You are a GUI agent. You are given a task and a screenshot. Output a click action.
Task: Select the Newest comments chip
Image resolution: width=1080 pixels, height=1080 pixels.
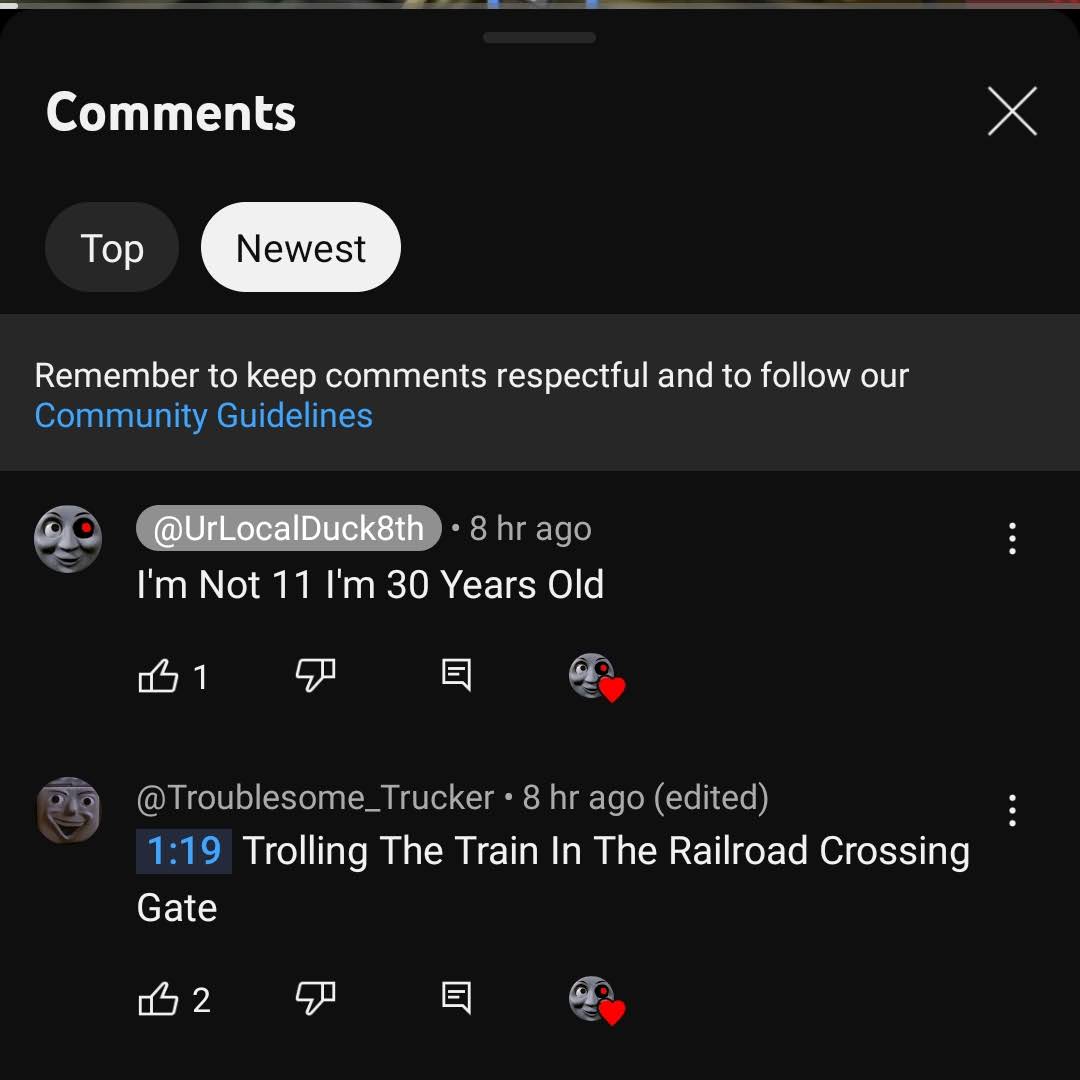300,248
